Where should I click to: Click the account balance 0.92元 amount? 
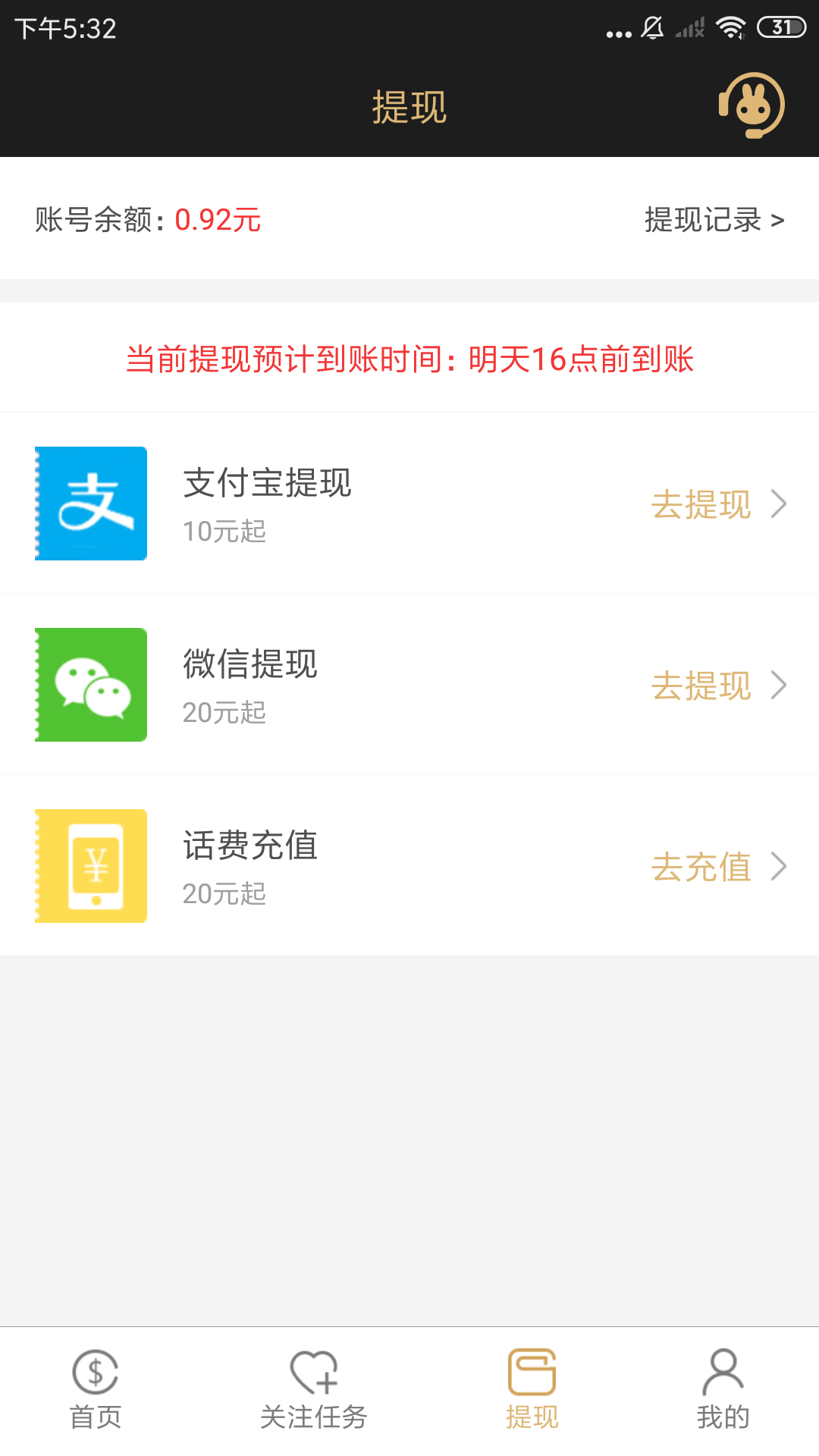(217, 221)
